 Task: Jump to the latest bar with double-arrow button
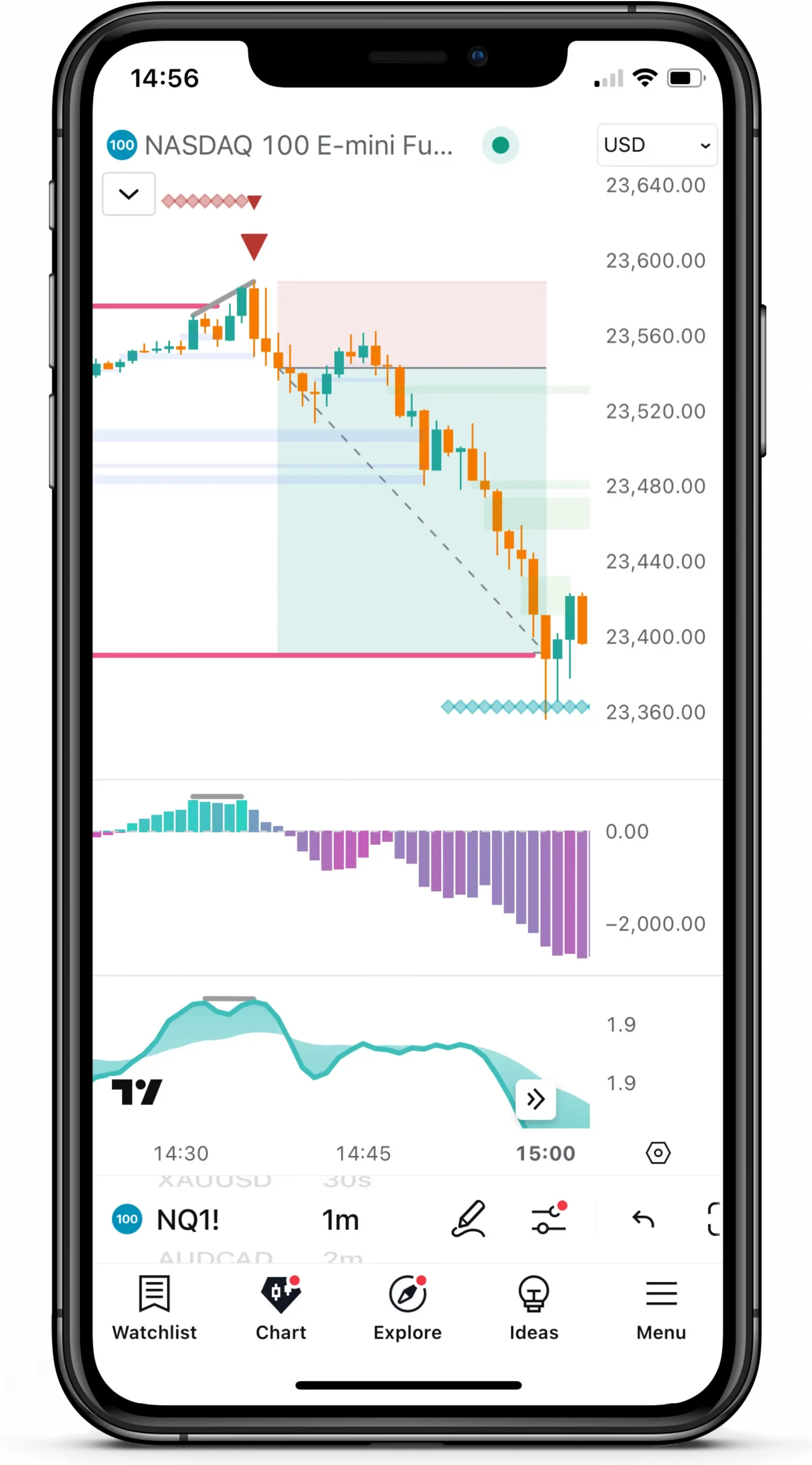click(x=535, y=1099)
